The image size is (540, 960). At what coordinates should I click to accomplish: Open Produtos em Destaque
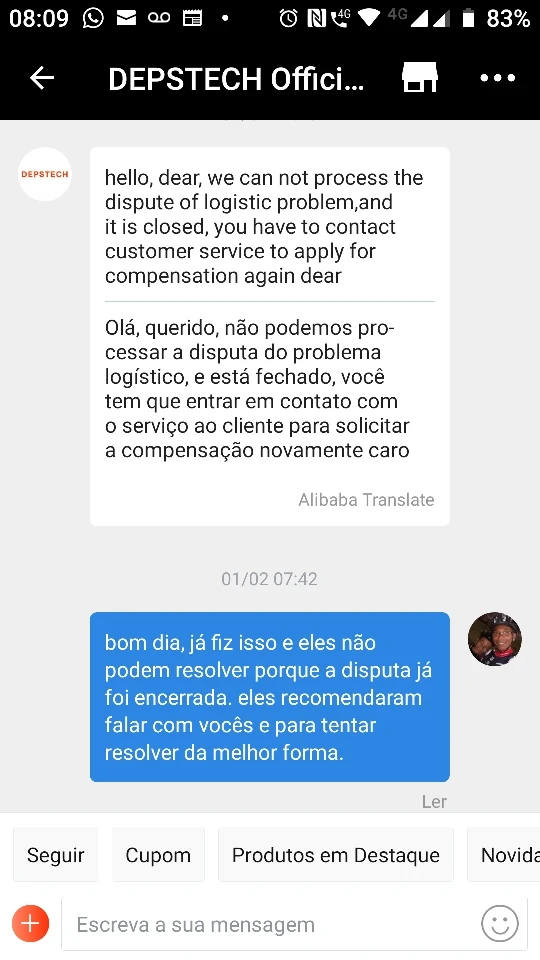click(336, 855)
